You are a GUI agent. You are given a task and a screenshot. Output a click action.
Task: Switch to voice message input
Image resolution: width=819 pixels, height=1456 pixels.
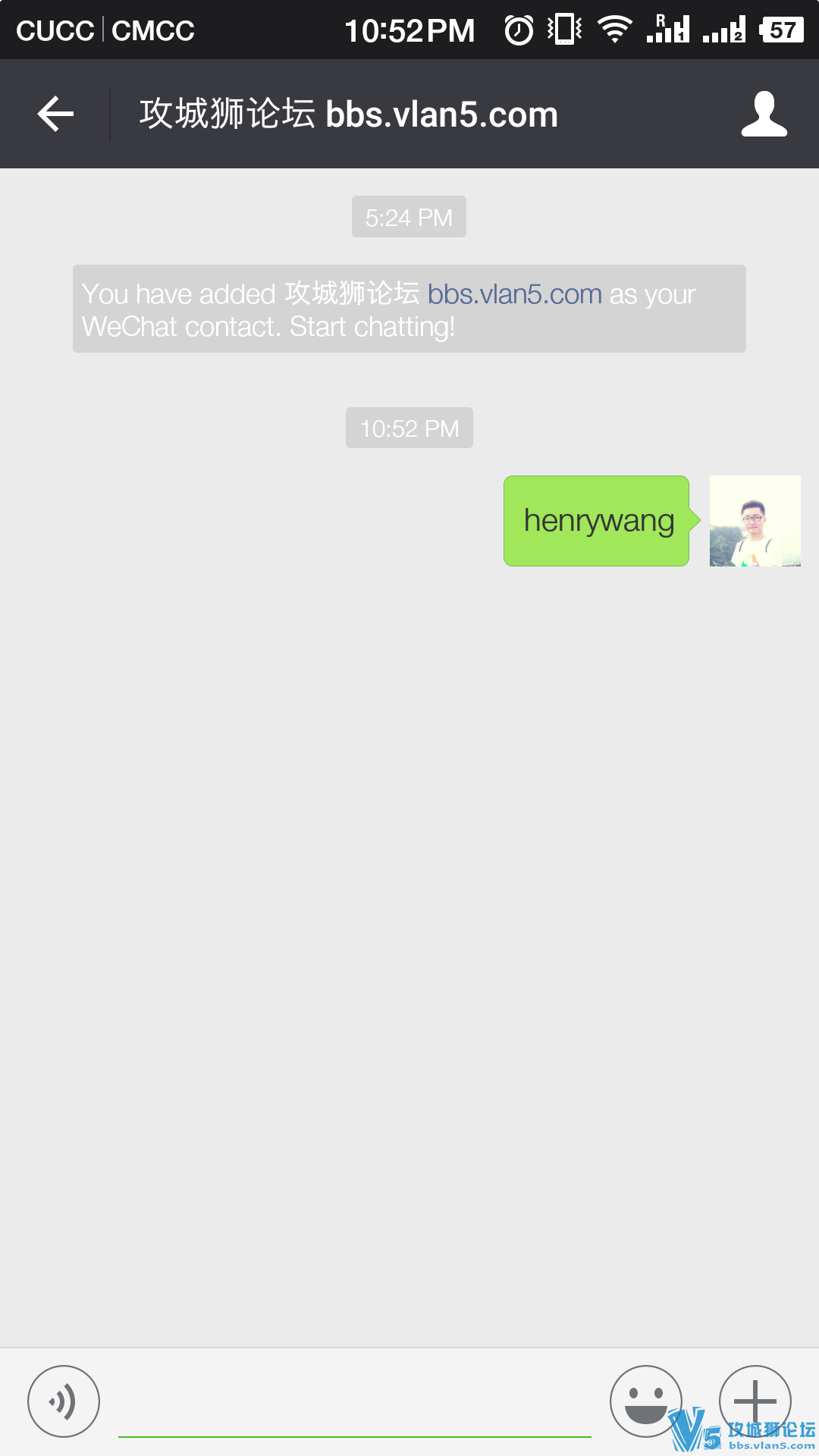(64, 1401)
